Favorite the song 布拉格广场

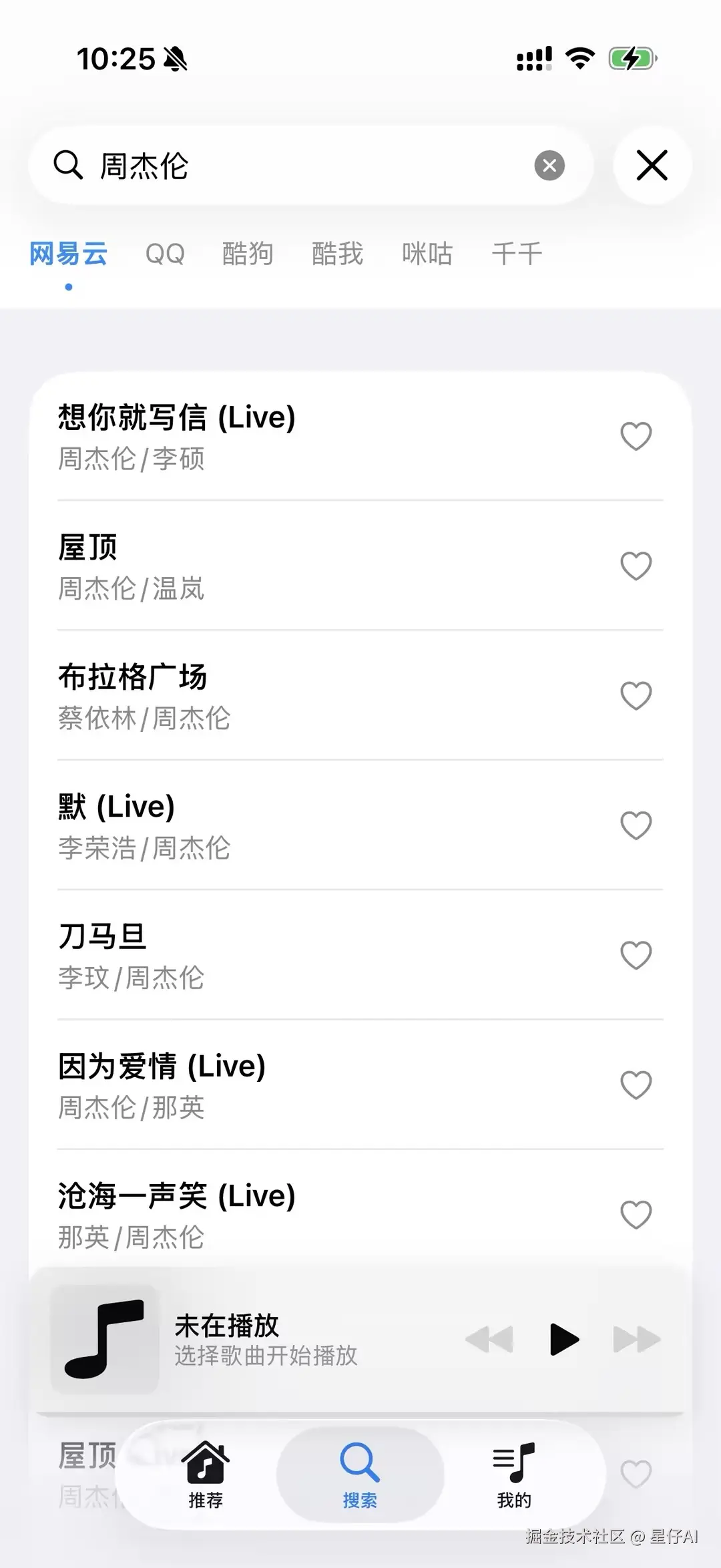click(636, 695)
